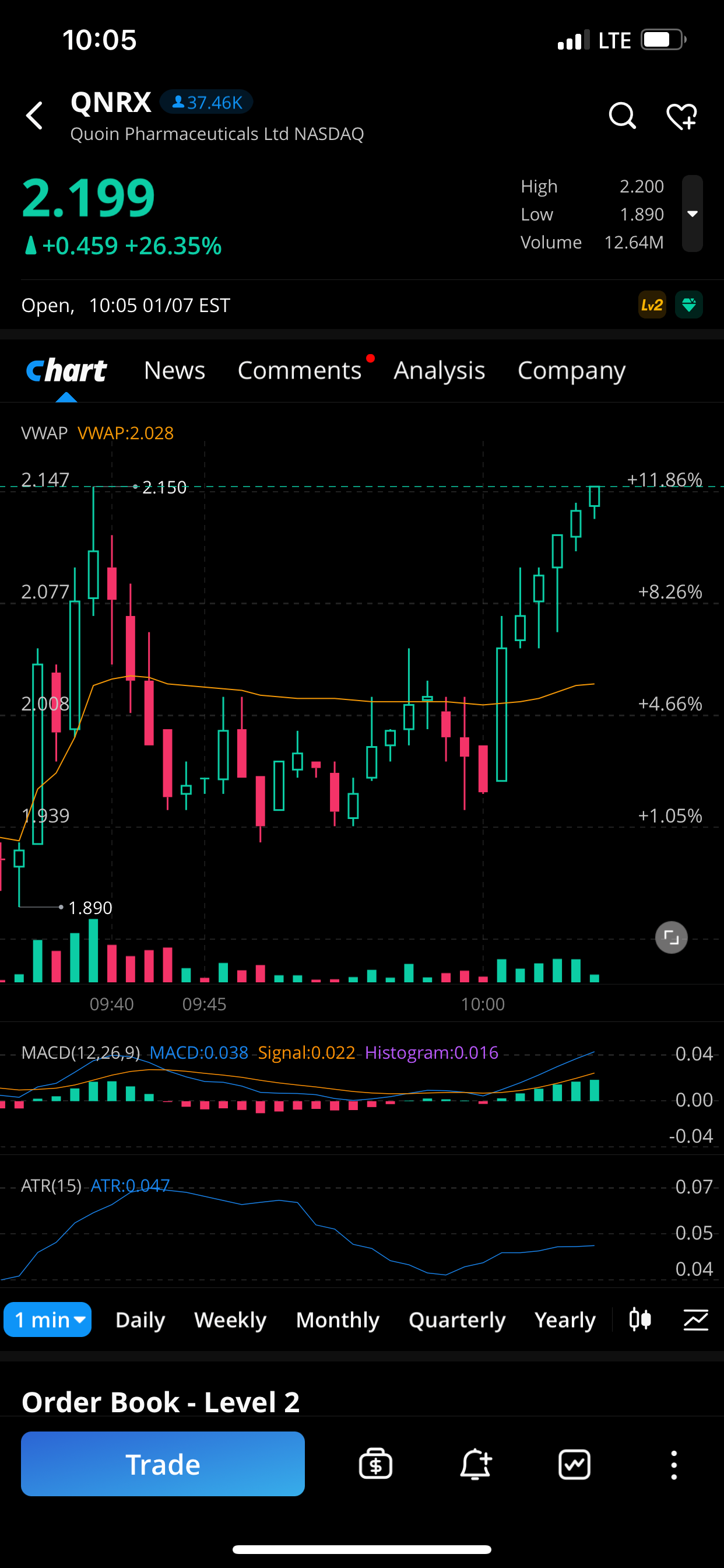Add QNRX to watchlist
This screenshot has width=724, height=1568.
click(681, 116)
